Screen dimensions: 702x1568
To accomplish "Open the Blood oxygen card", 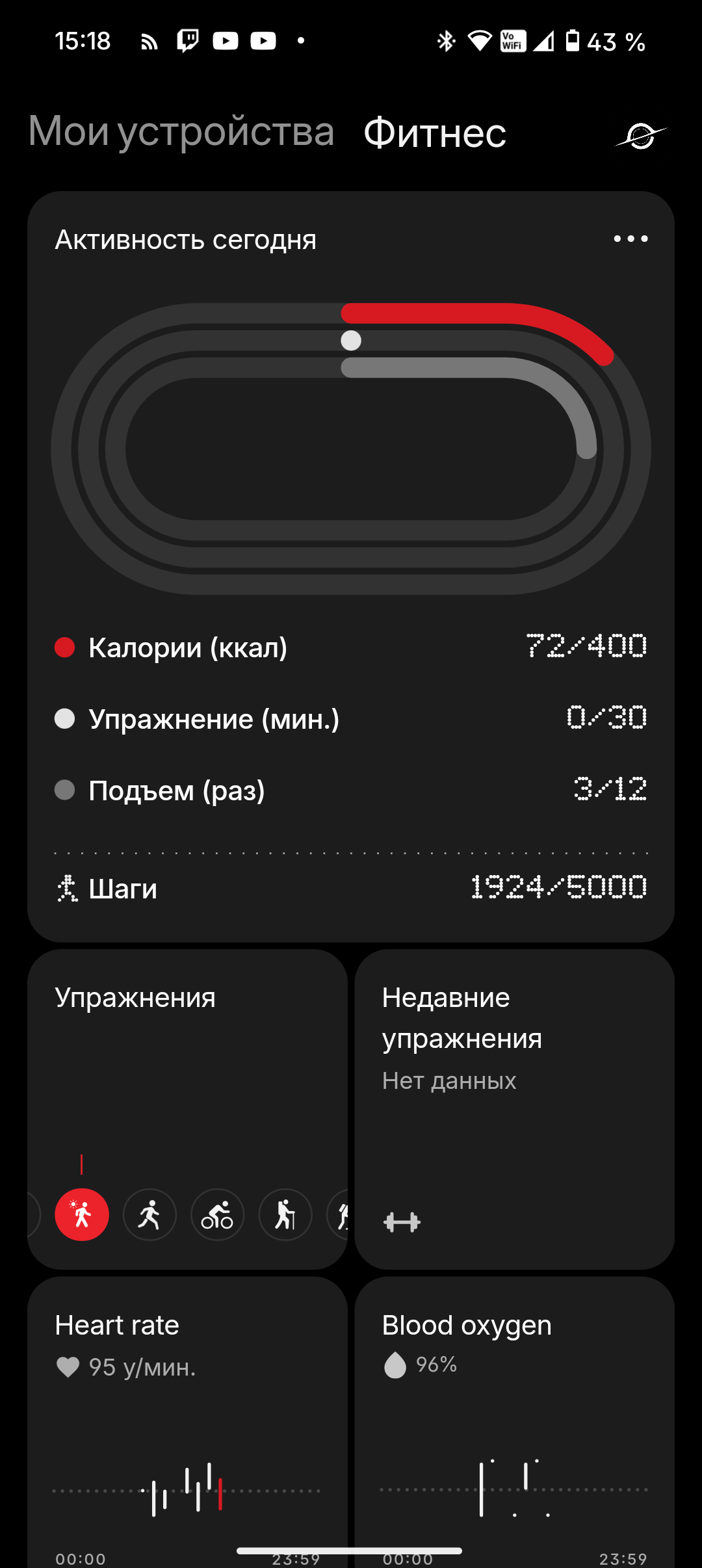I will pos(514,1417).
